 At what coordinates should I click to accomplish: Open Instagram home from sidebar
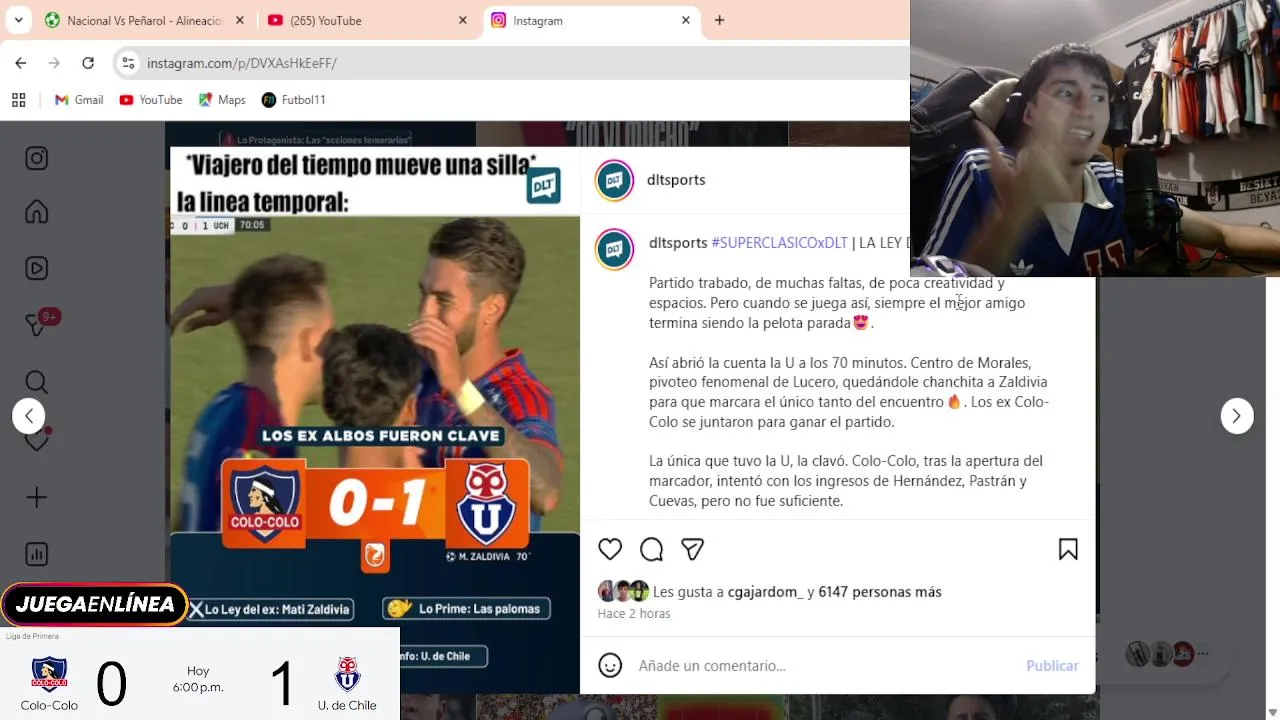37,212
